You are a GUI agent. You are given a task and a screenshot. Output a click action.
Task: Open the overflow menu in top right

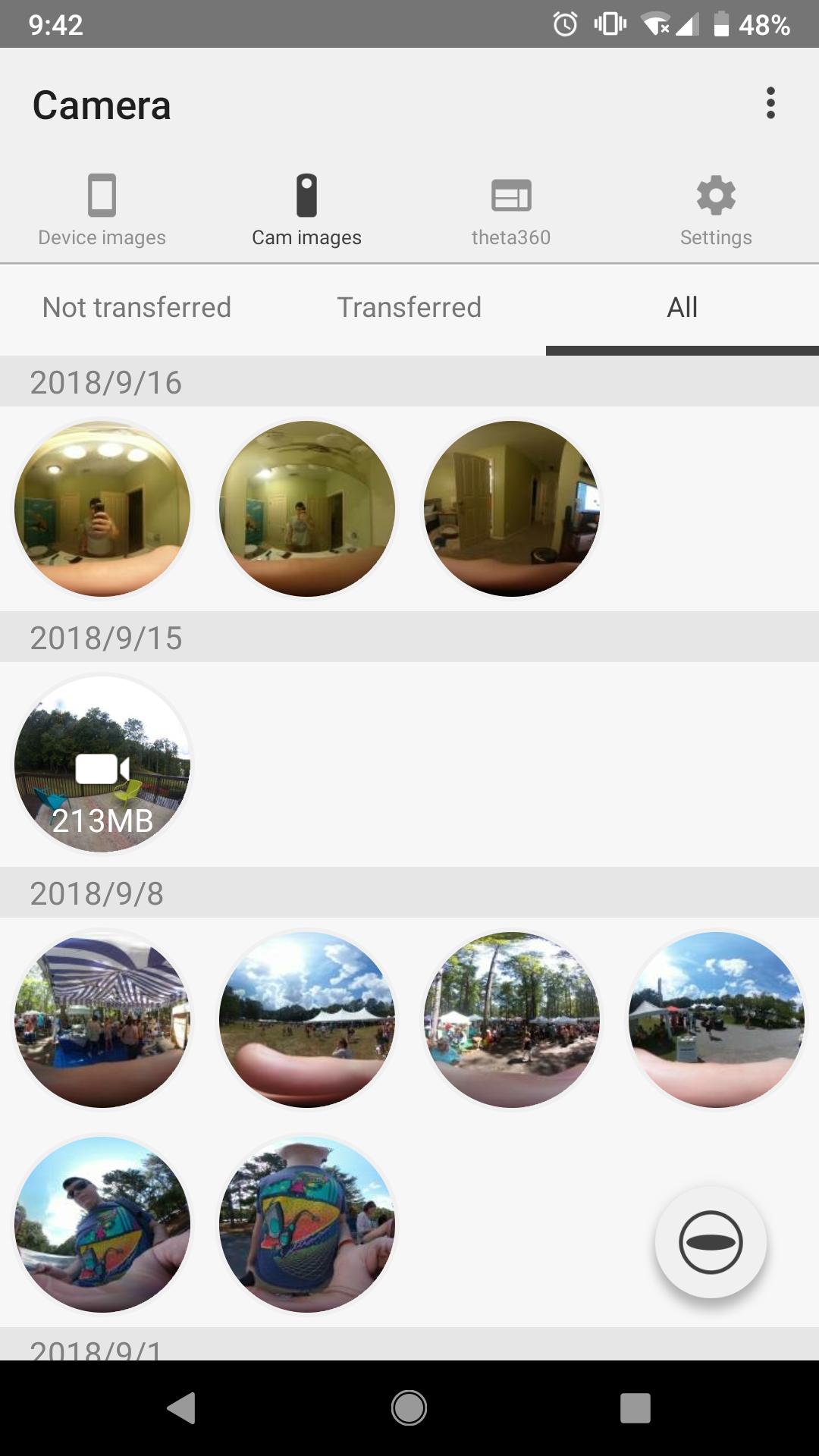click(x=770, y=104)
